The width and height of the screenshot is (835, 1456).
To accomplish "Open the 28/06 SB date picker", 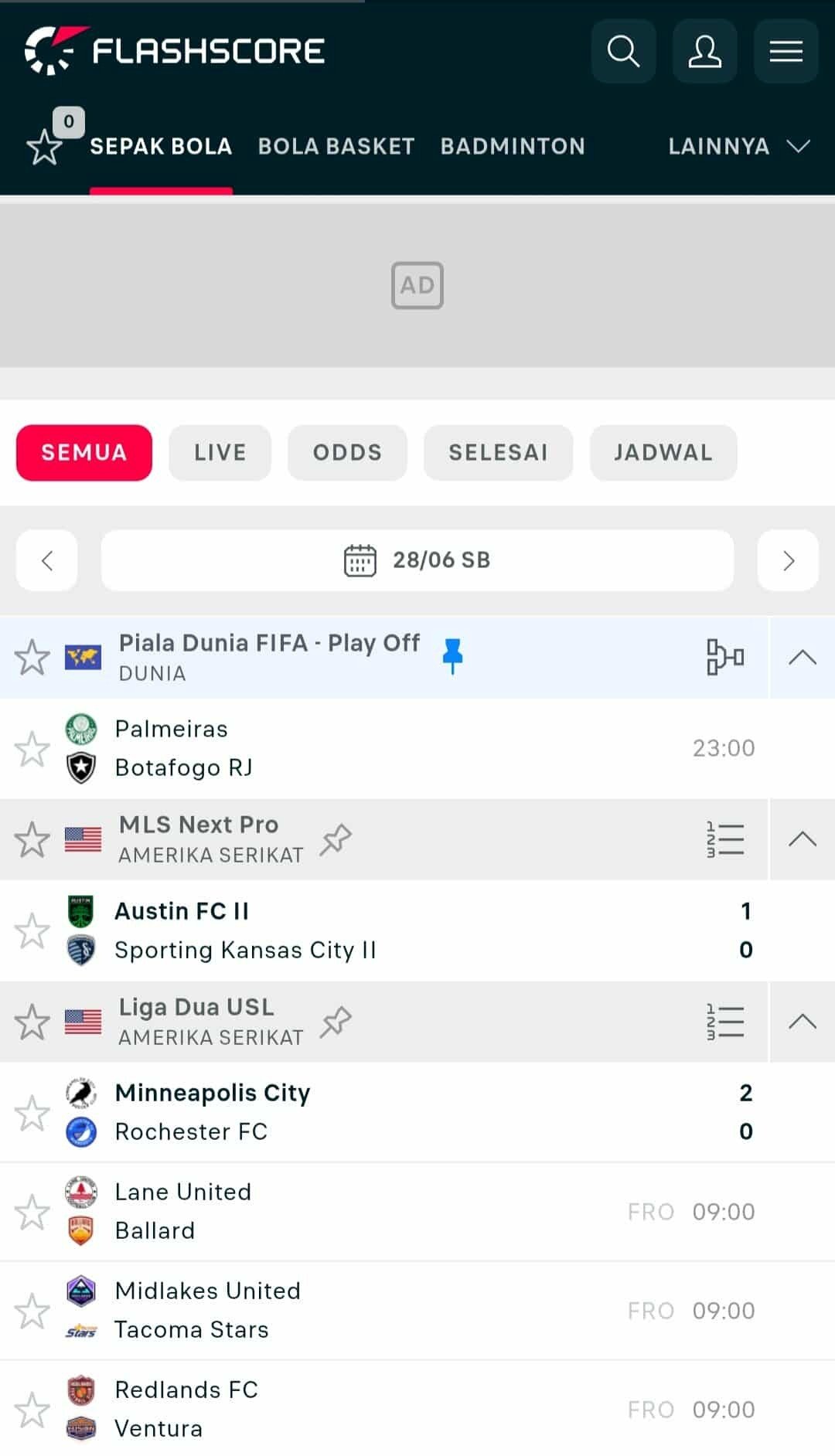I will click(417, 560).
